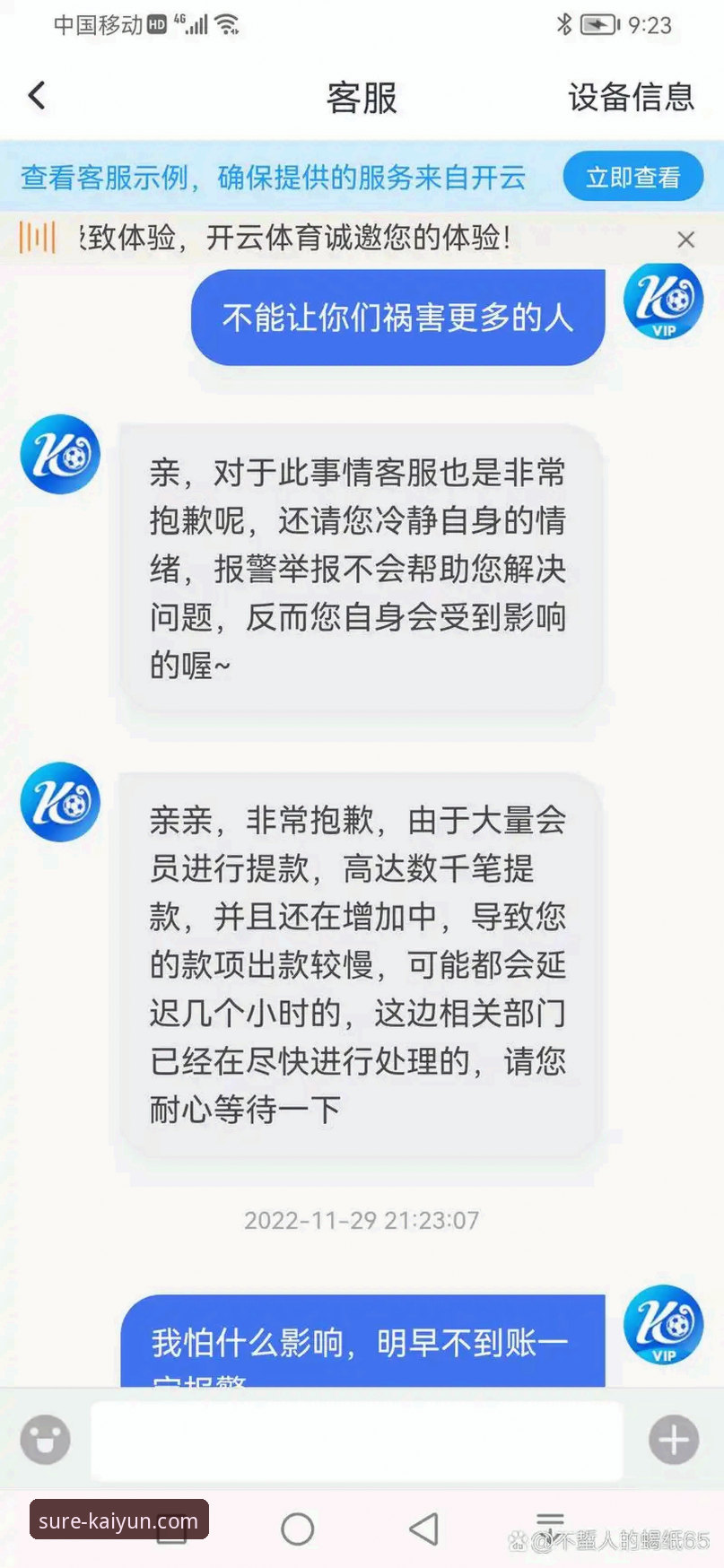Open the emoji picker

click(45, 1439)
